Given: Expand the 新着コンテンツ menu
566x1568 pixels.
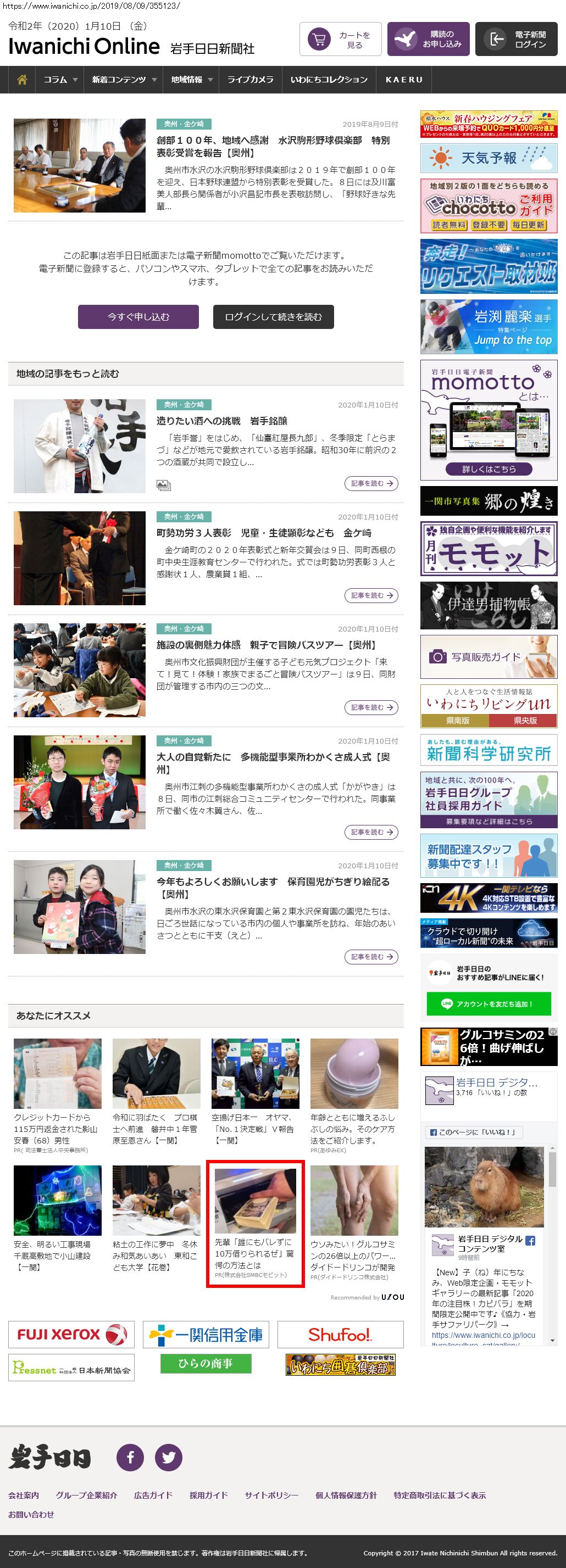Looking at the screenshot, I should 124,80.
